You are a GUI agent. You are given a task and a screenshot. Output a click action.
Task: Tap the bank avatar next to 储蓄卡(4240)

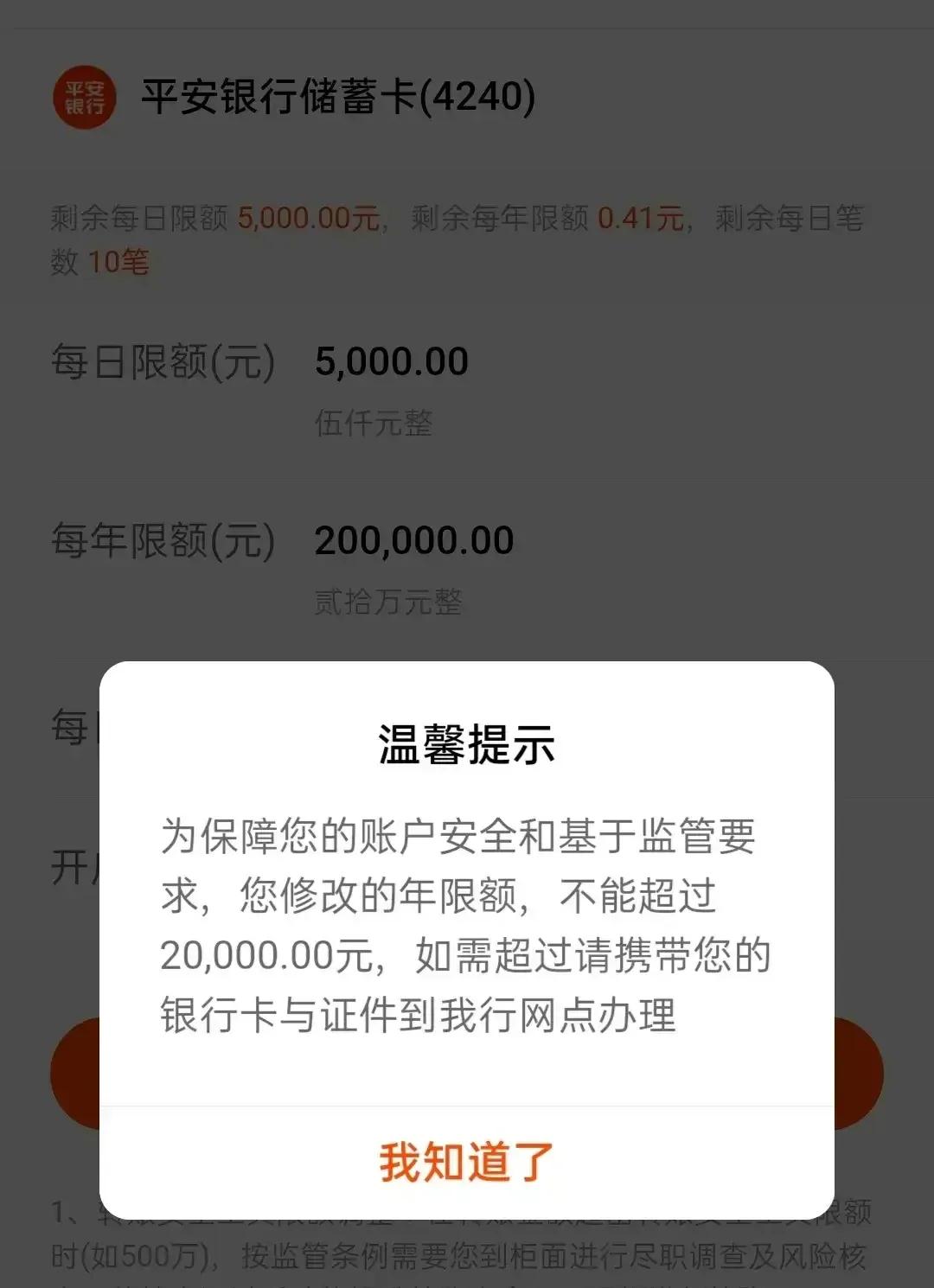point(84,98)
